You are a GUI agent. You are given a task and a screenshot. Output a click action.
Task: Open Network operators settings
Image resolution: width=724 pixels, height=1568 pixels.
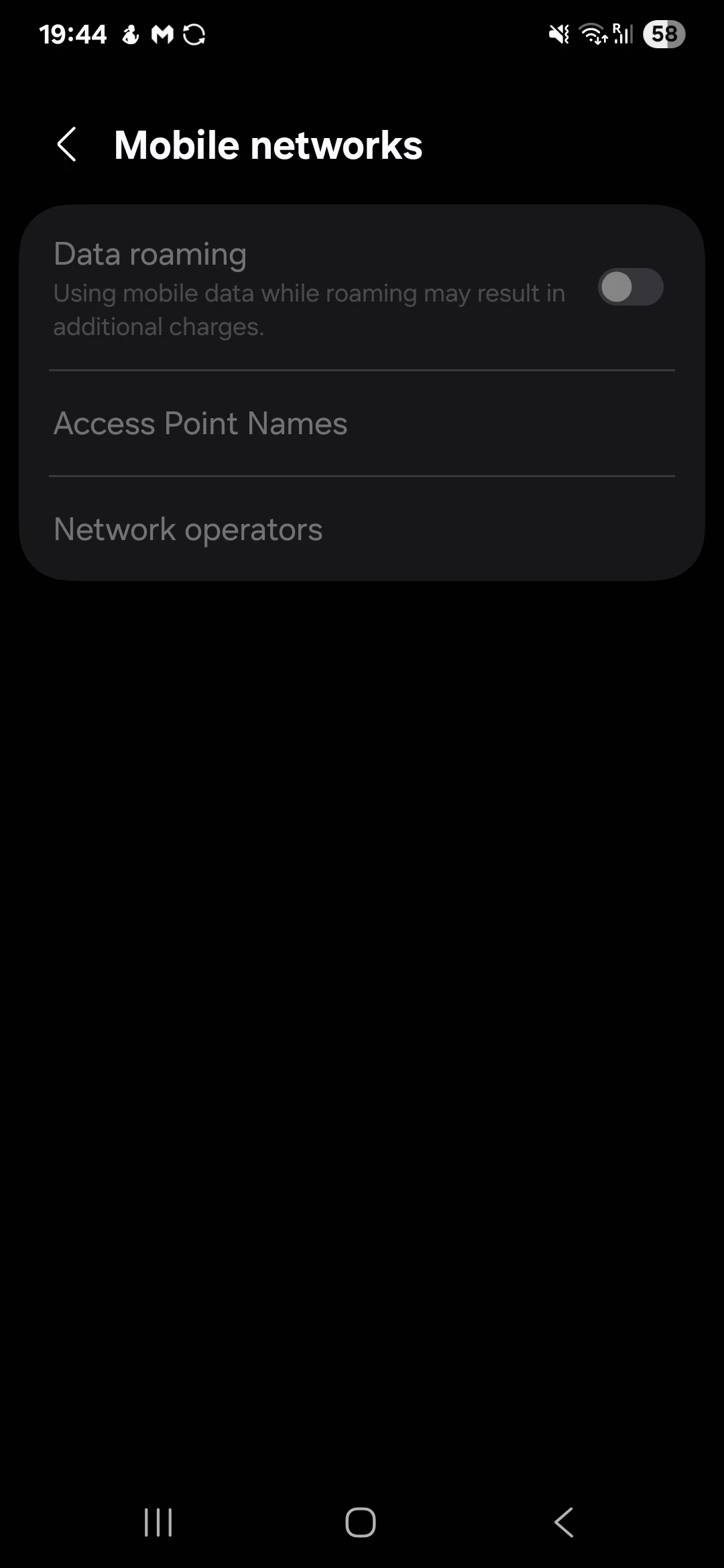tap(188, 529)
